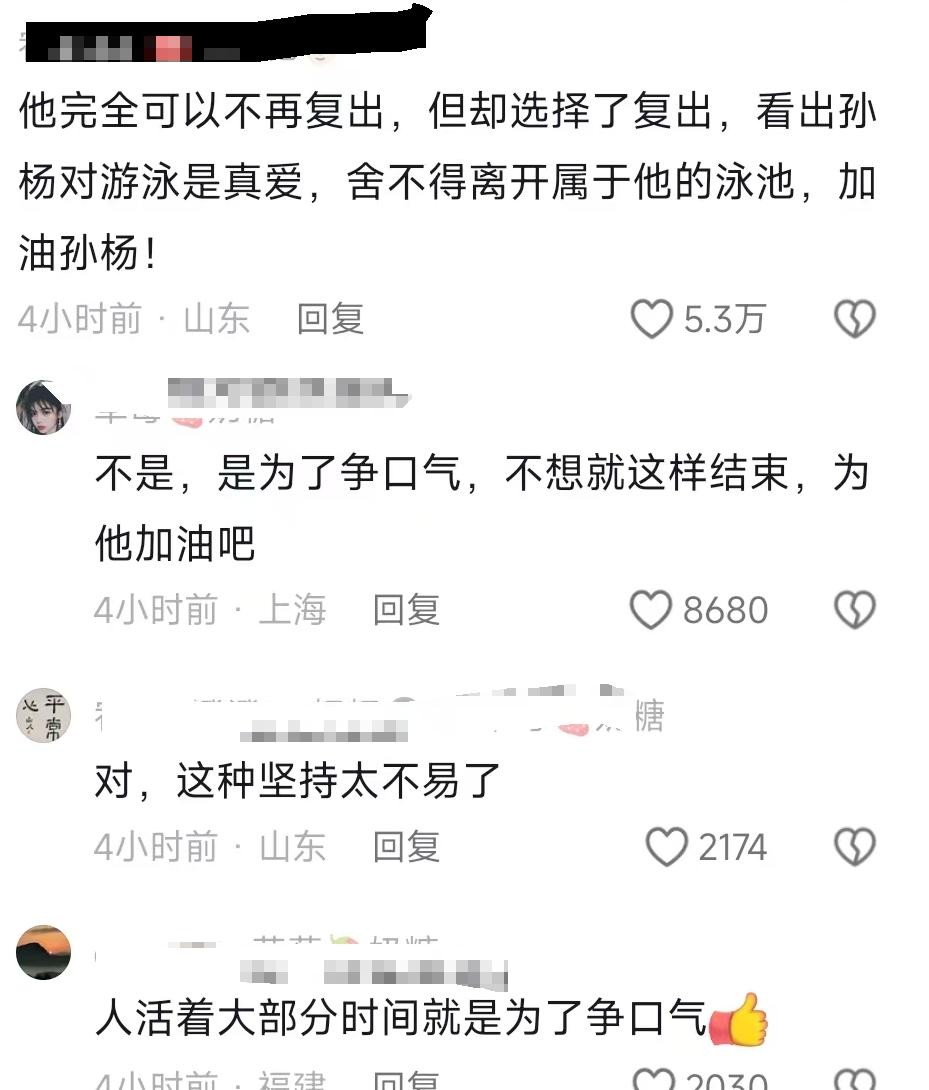Reply to the 加油孙杨 comment
The image size is (929, 1090).
tap(330, 319)
